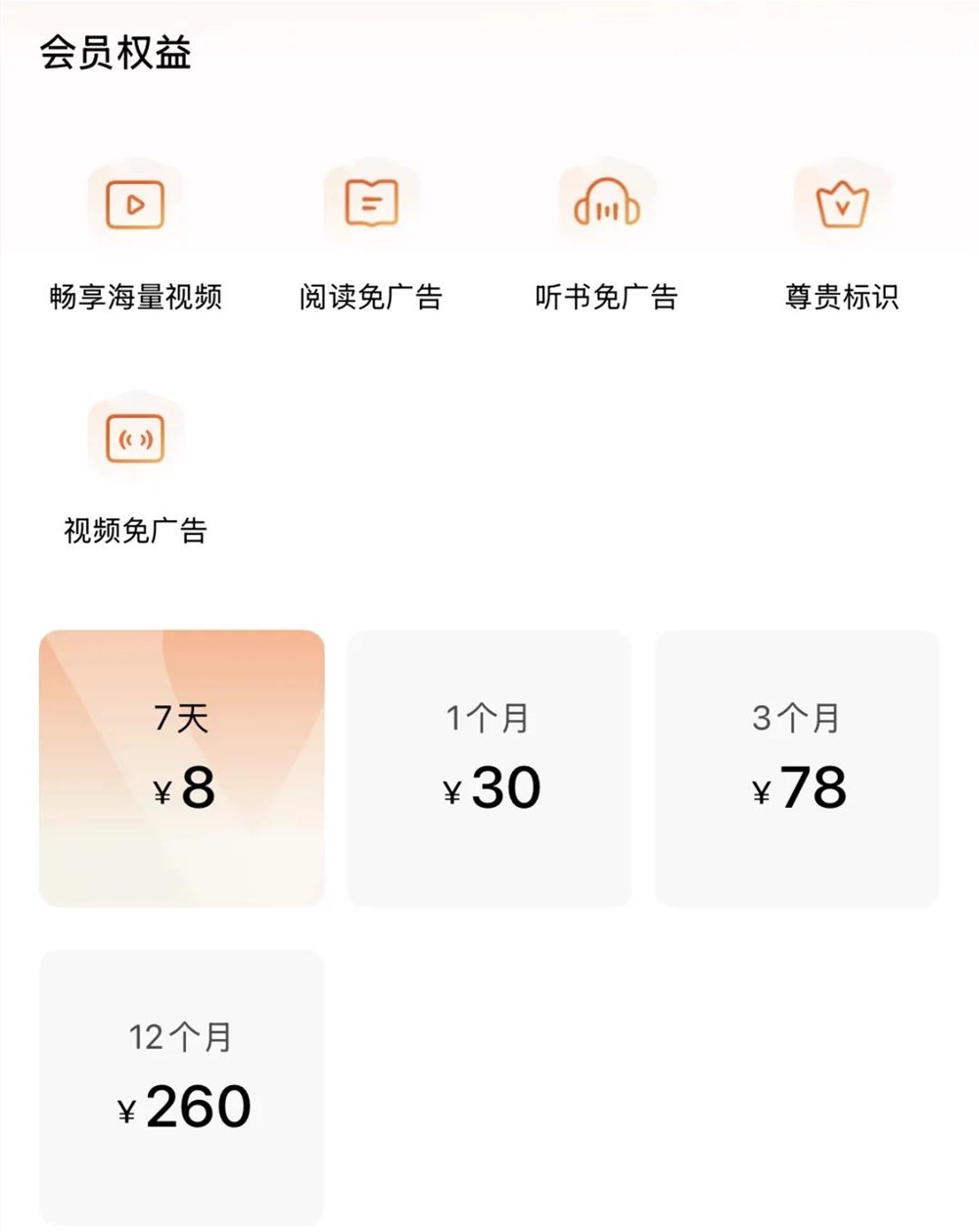Click the VIP crown badge icon
Viewport: 979px width, 1232px height.
coord(840,203)
